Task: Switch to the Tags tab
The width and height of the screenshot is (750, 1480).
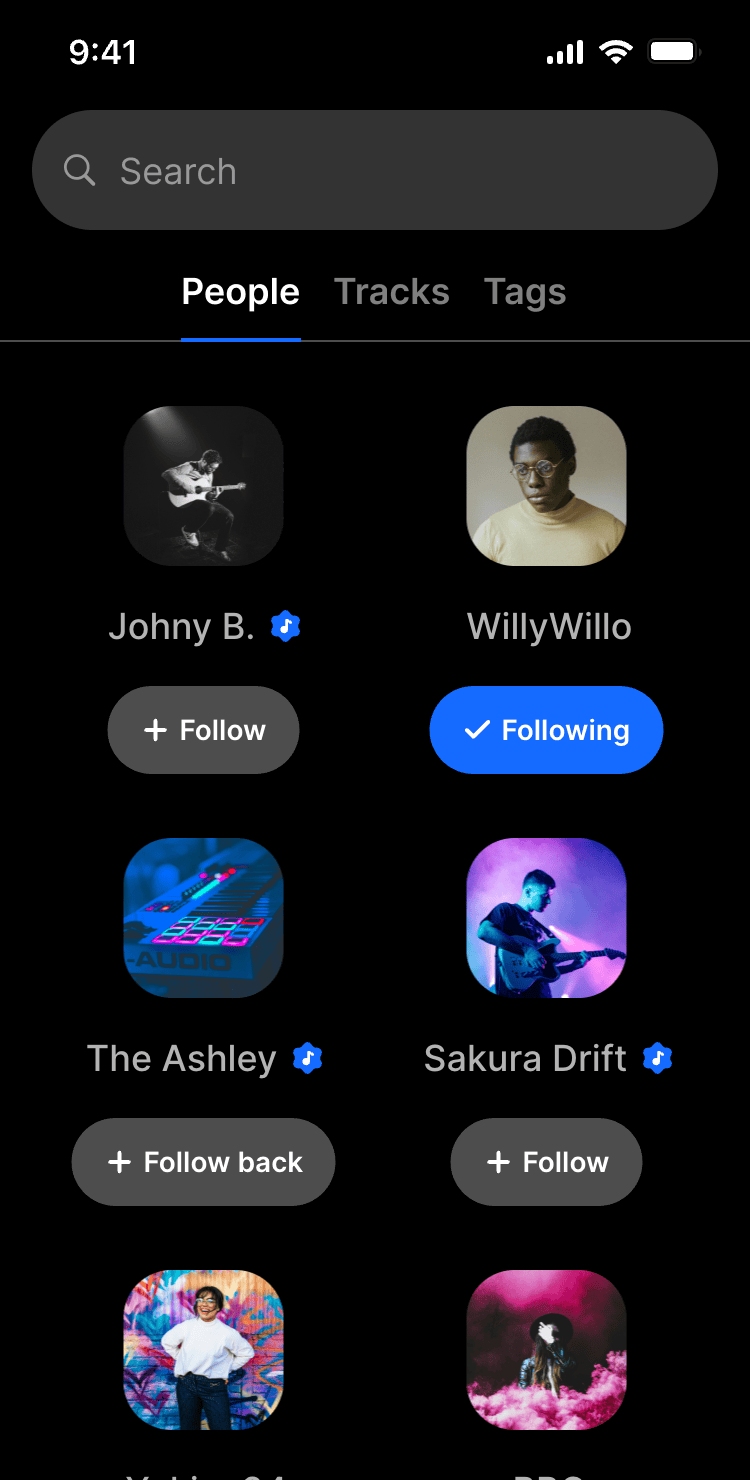Action: (525, 292)
